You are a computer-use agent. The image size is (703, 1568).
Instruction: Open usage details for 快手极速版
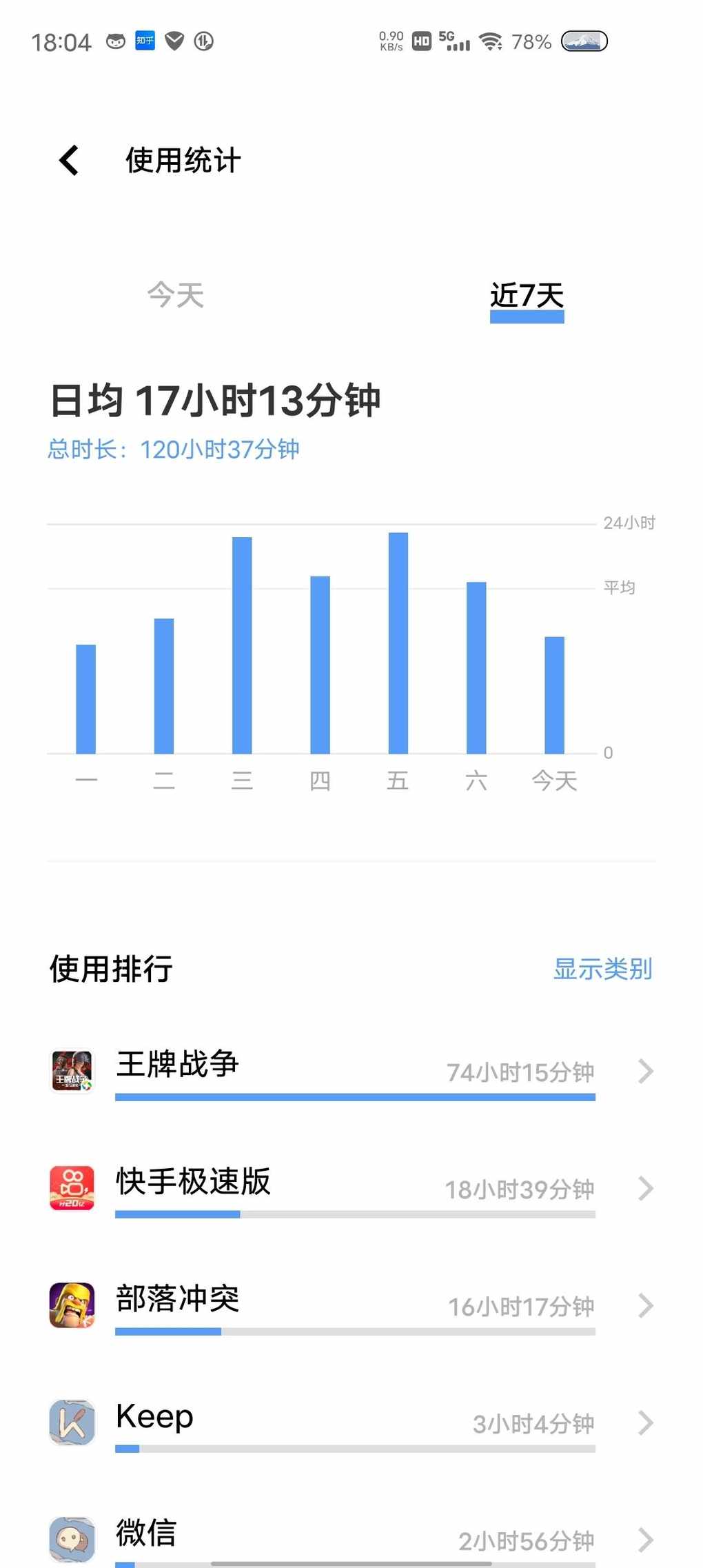pos(351,1189)
